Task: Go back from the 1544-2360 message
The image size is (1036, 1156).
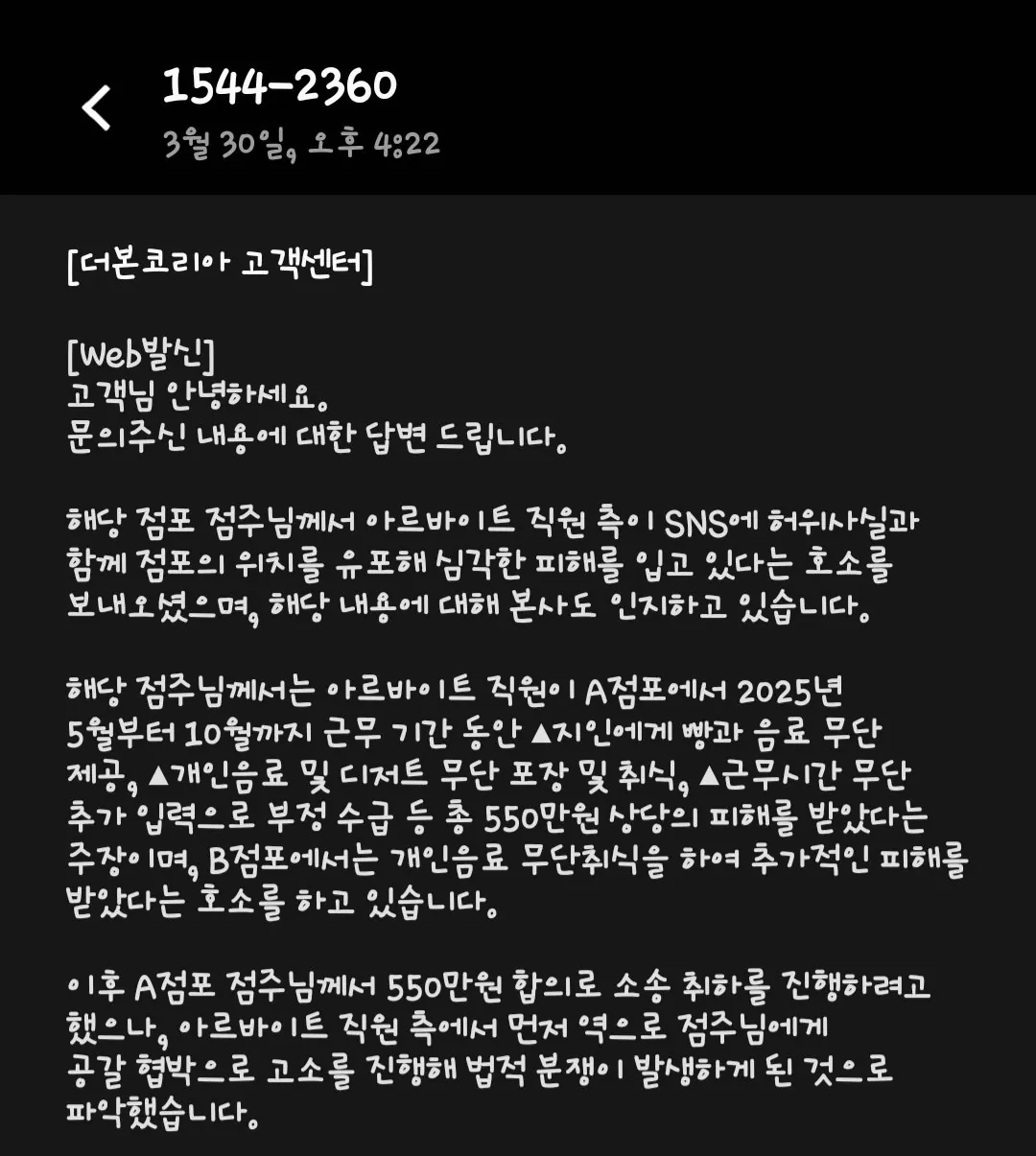Action: coord(97,107)
